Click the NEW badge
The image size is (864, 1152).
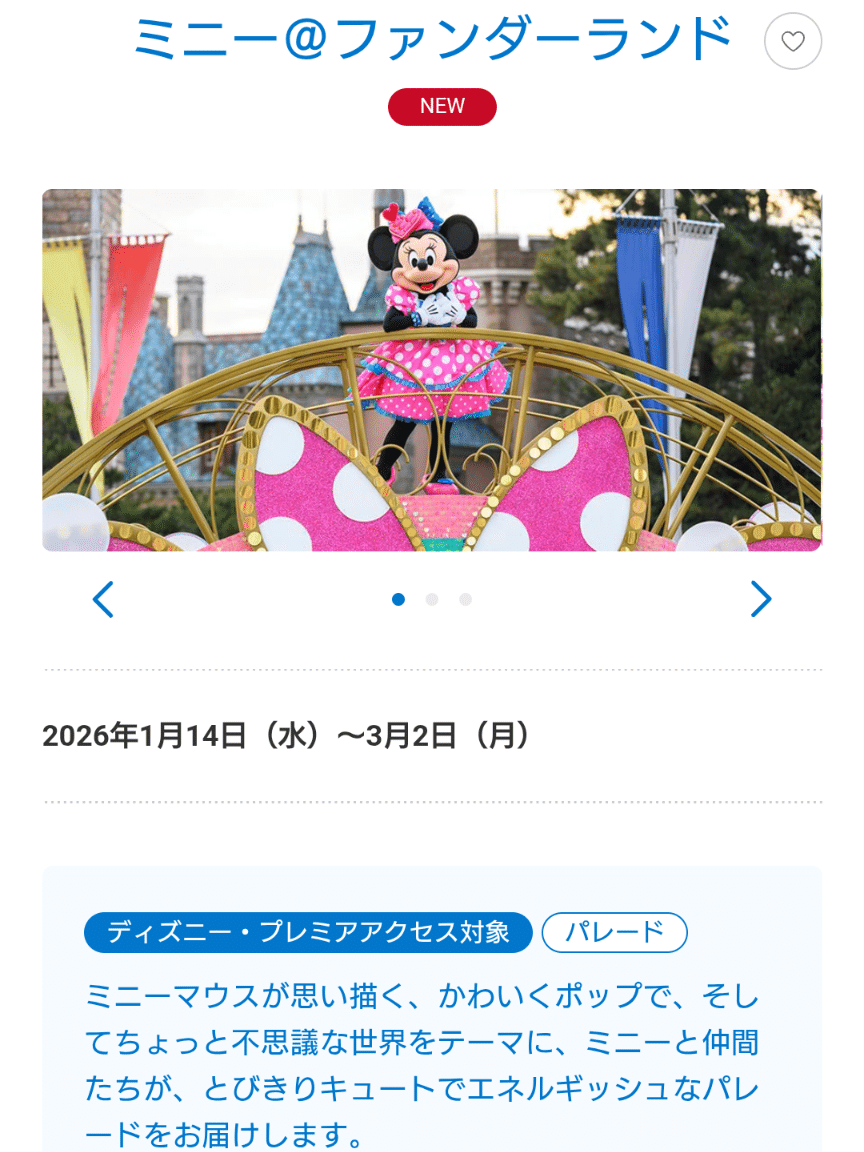click(x=442, y=106)
